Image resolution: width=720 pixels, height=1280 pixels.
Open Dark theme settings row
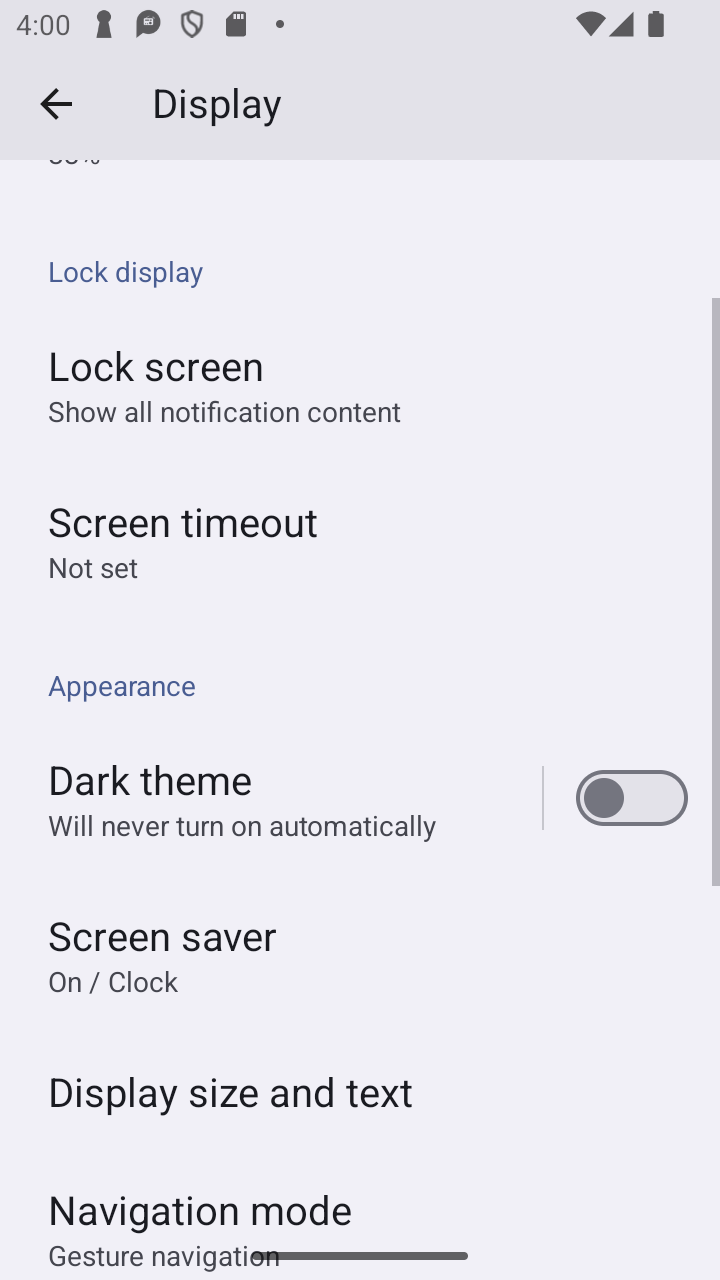click(271, 800)
